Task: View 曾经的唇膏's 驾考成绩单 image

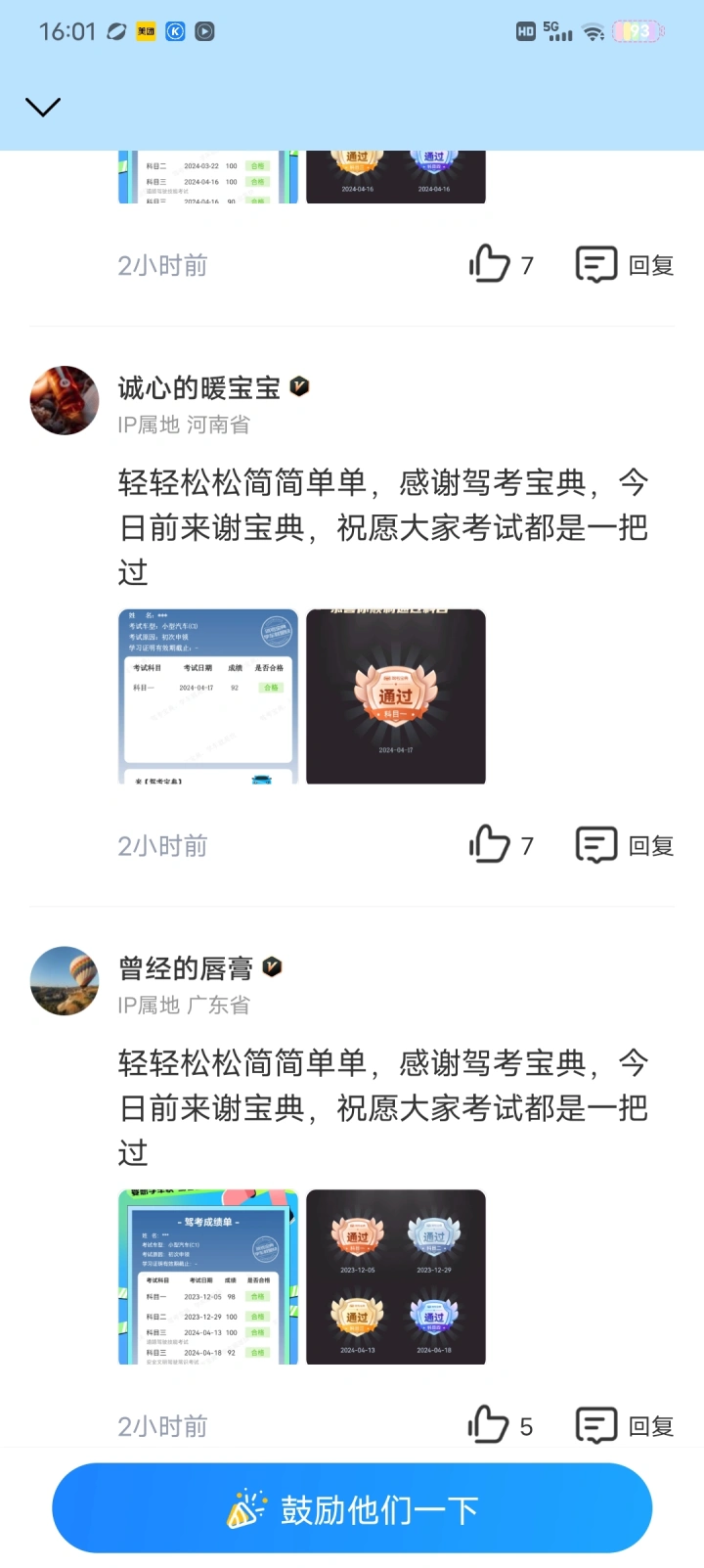Action: (x=208, y=1277)
